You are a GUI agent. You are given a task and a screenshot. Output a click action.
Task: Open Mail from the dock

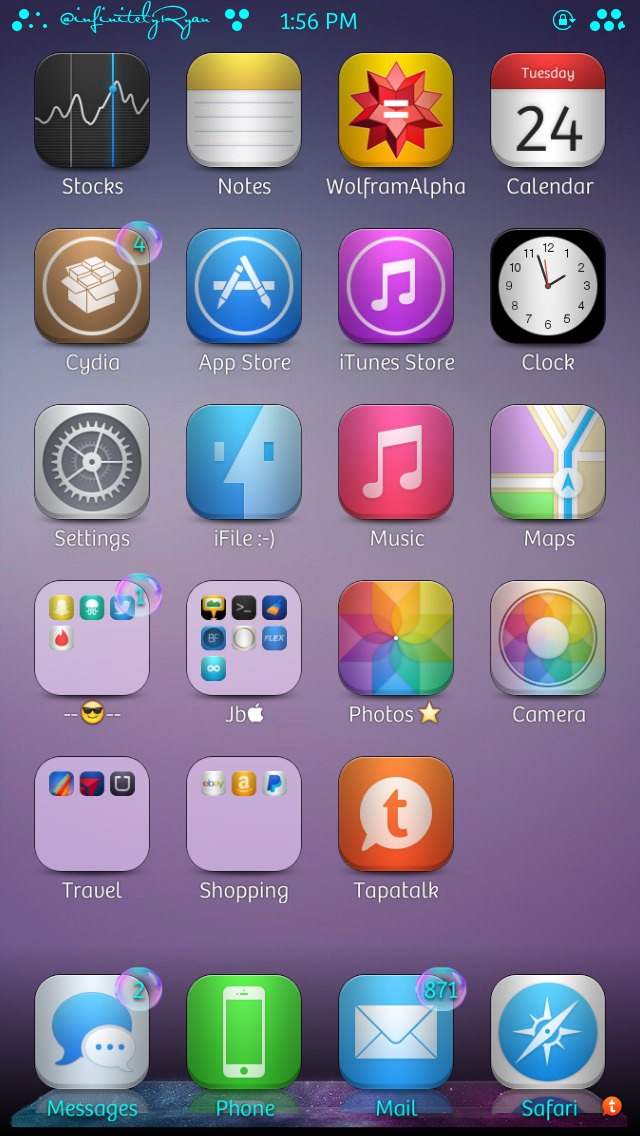tap(396, 1033)
